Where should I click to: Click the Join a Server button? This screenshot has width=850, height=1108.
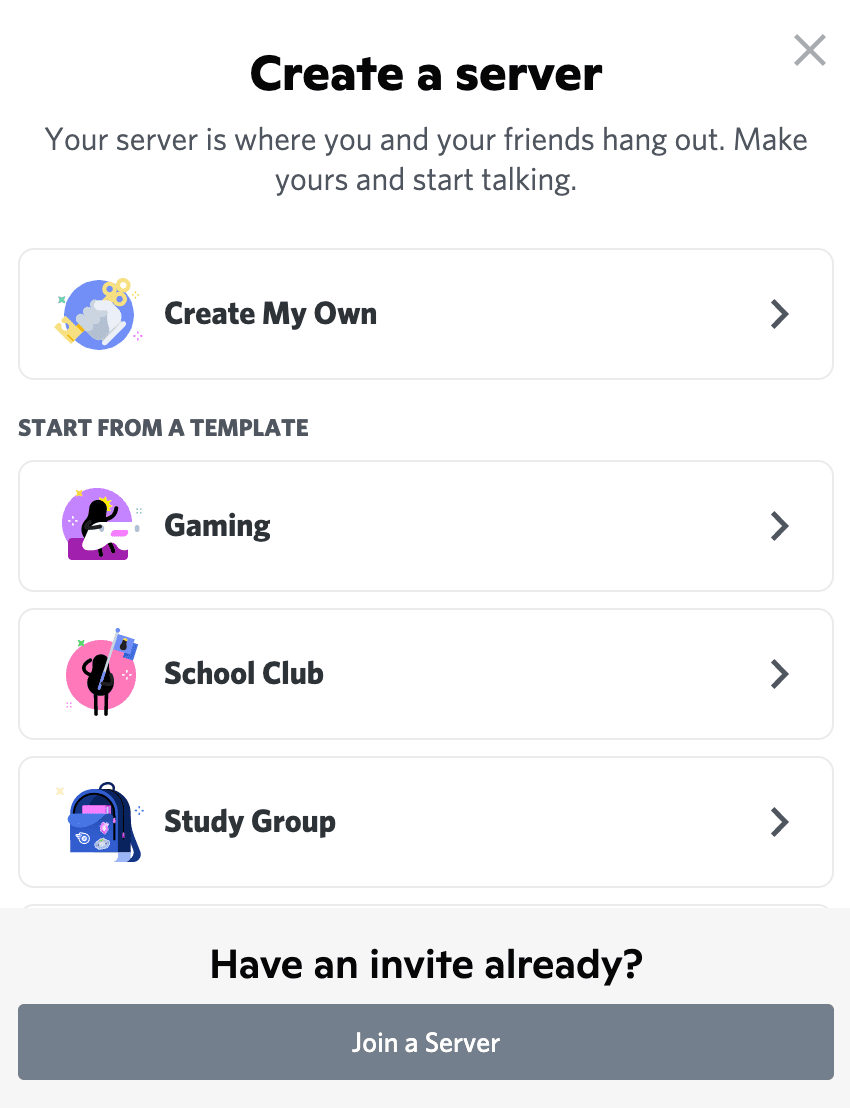(x=425, y=1042)
